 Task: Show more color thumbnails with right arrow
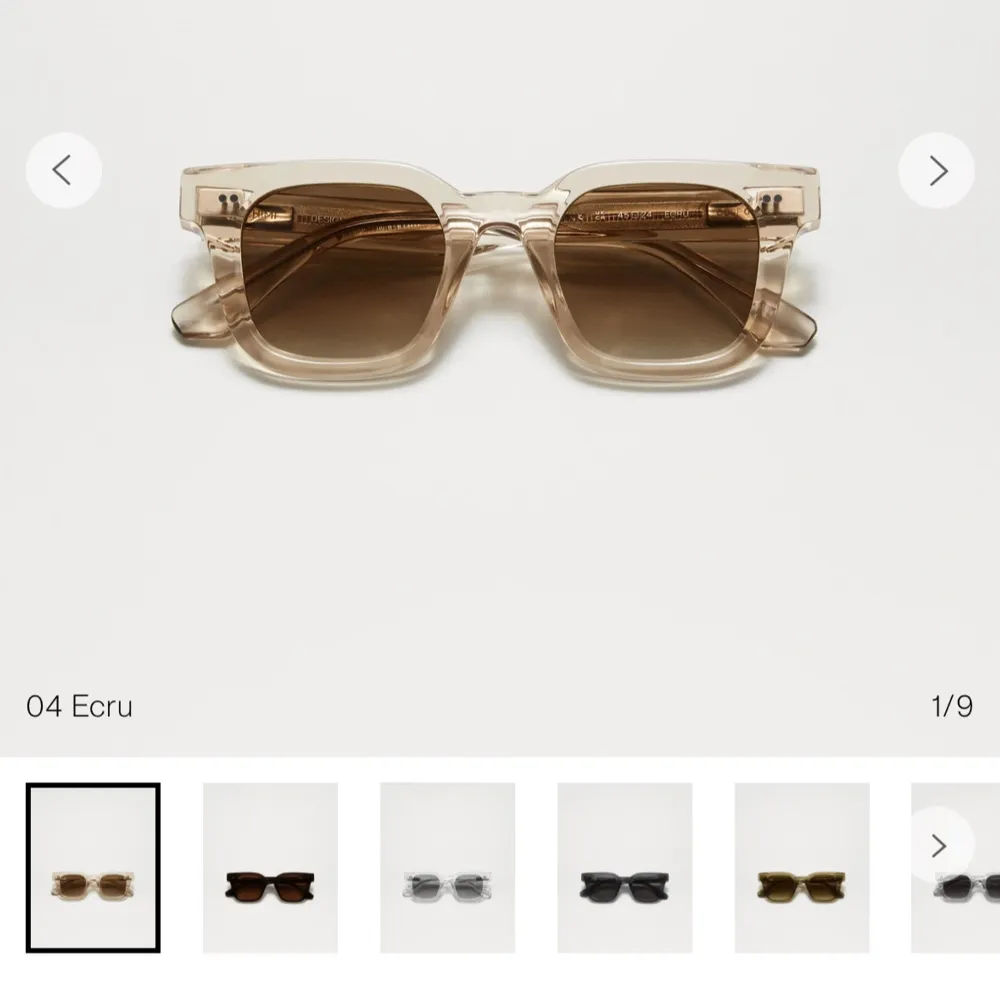click(937, 846)
